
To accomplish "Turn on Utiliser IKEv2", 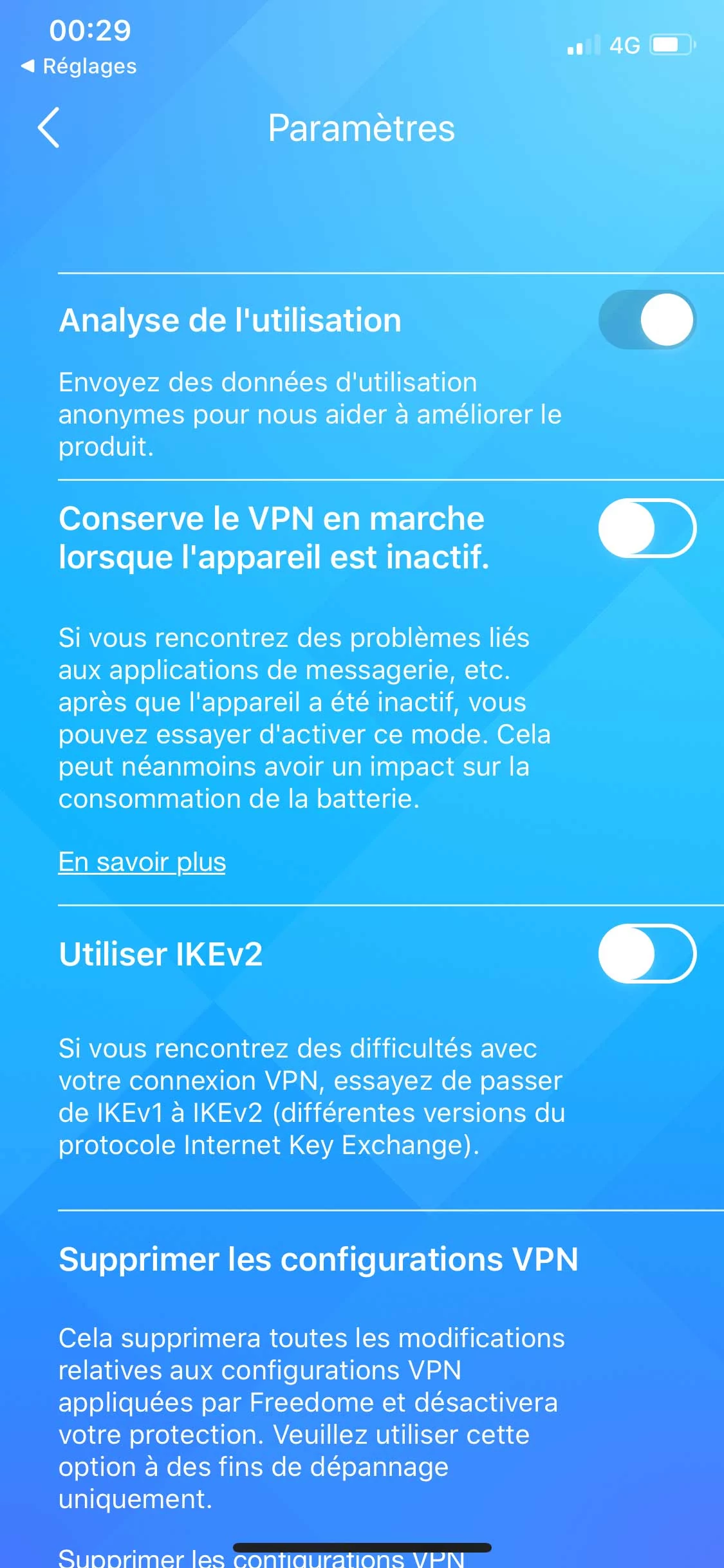I will 647,953.
